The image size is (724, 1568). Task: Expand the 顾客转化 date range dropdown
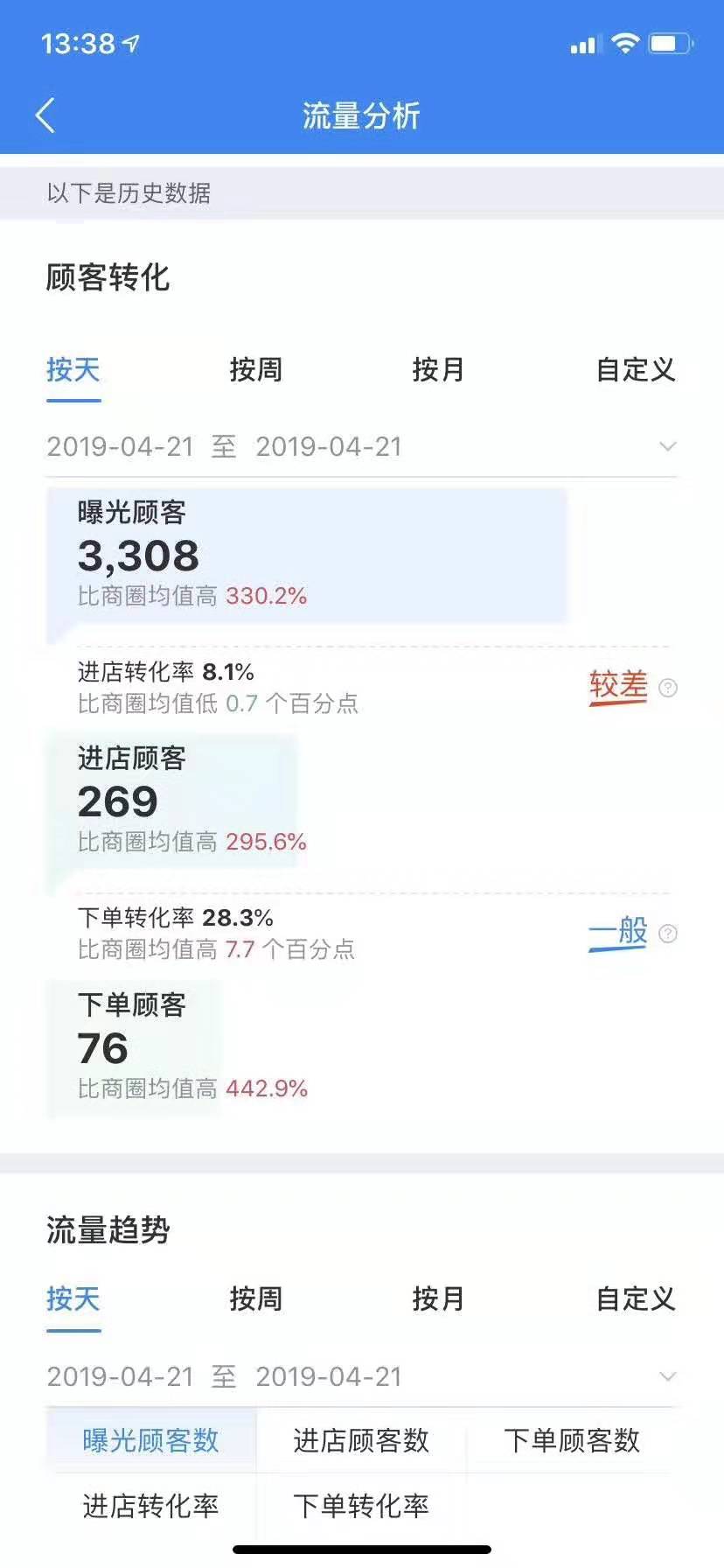click(x=668, y=447)
